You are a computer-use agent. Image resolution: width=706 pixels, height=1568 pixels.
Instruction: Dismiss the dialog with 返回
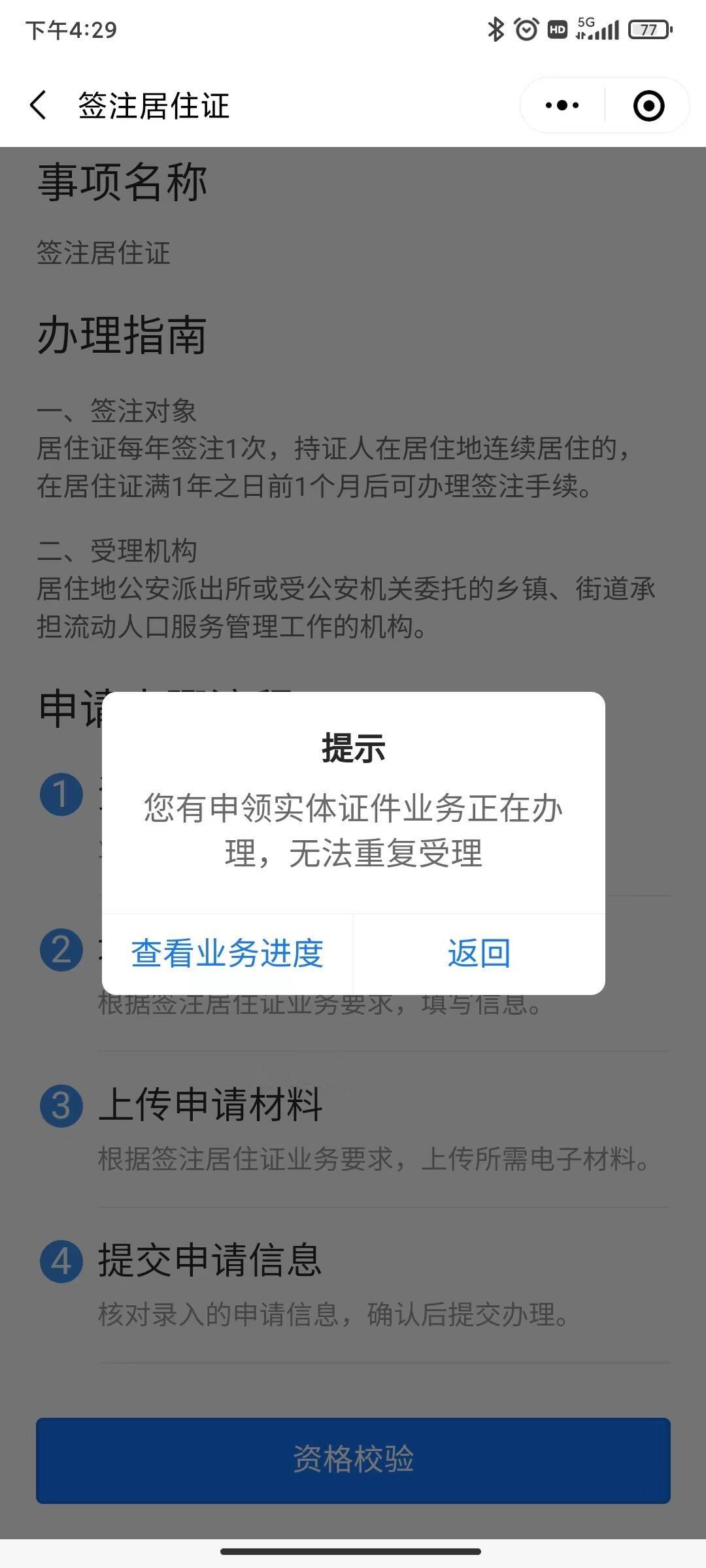click(x=479, y=953)
